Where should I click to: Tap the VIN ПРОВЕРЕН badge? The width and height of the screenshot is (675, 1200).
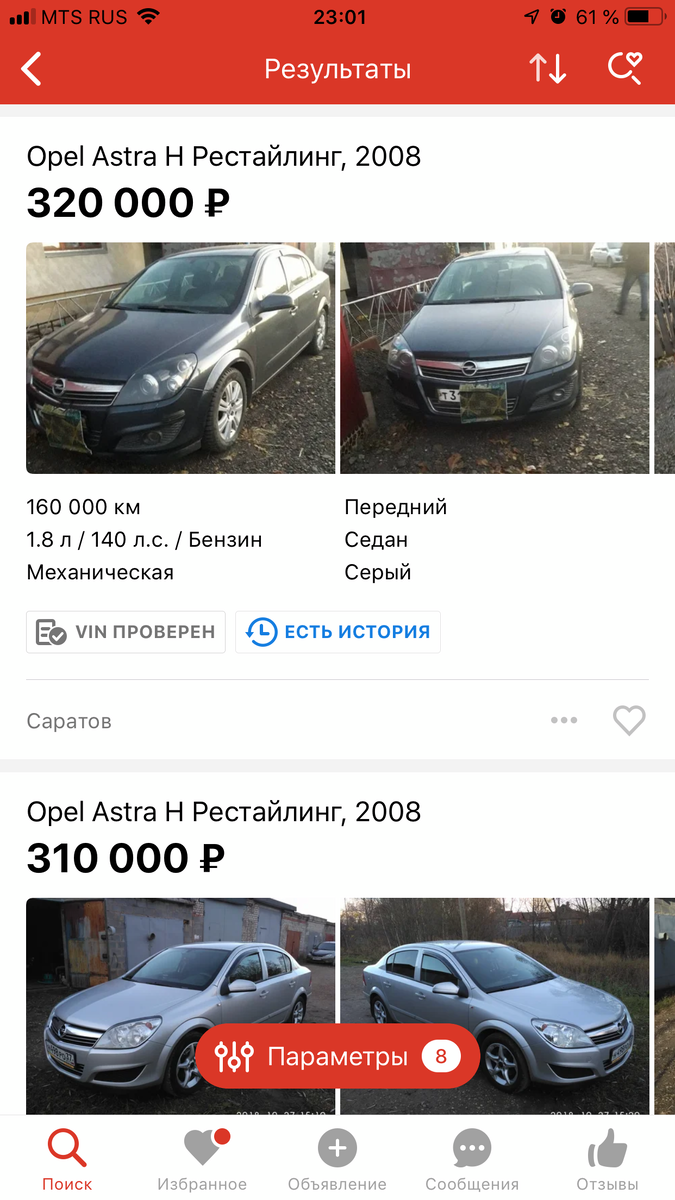pos(126,632)
